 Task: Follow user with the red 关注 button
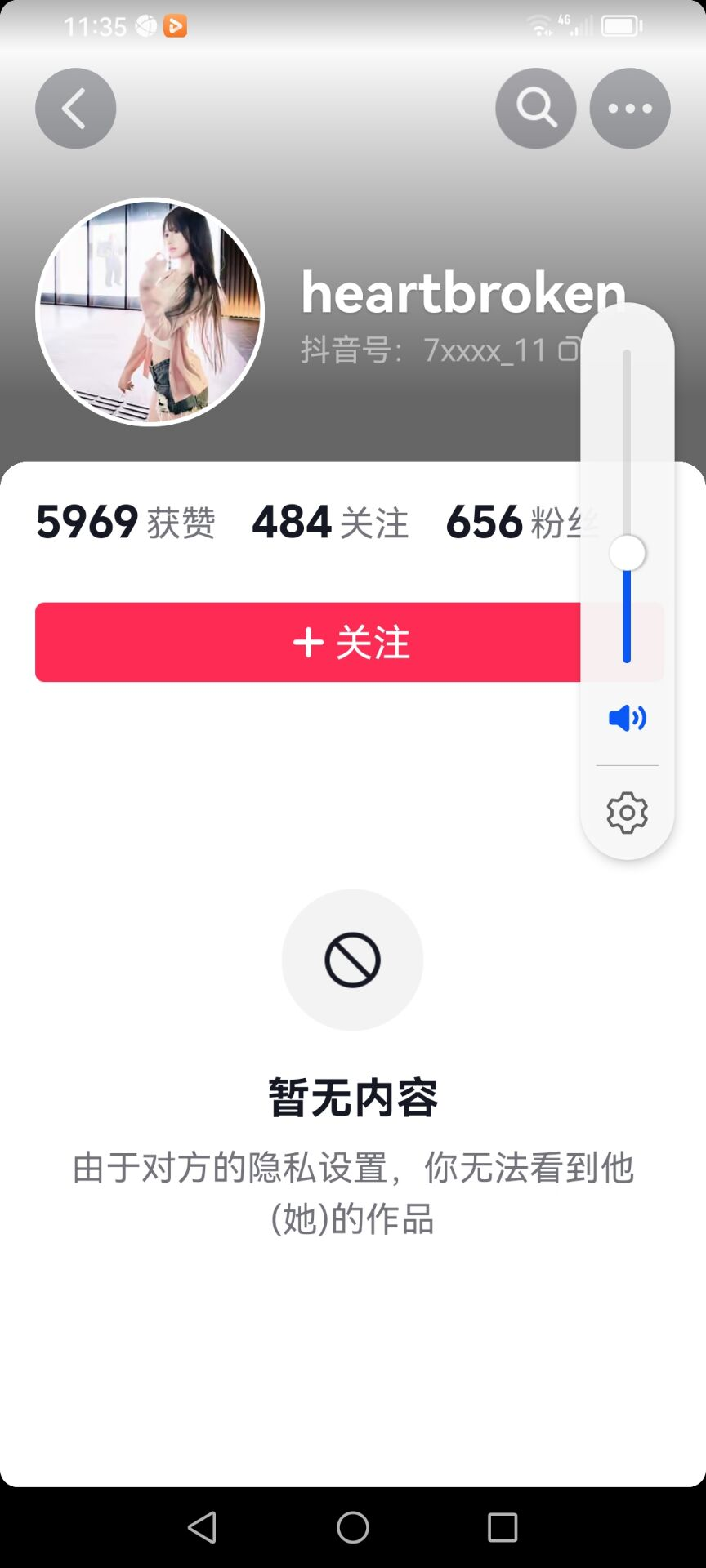[x=308, y=642]
